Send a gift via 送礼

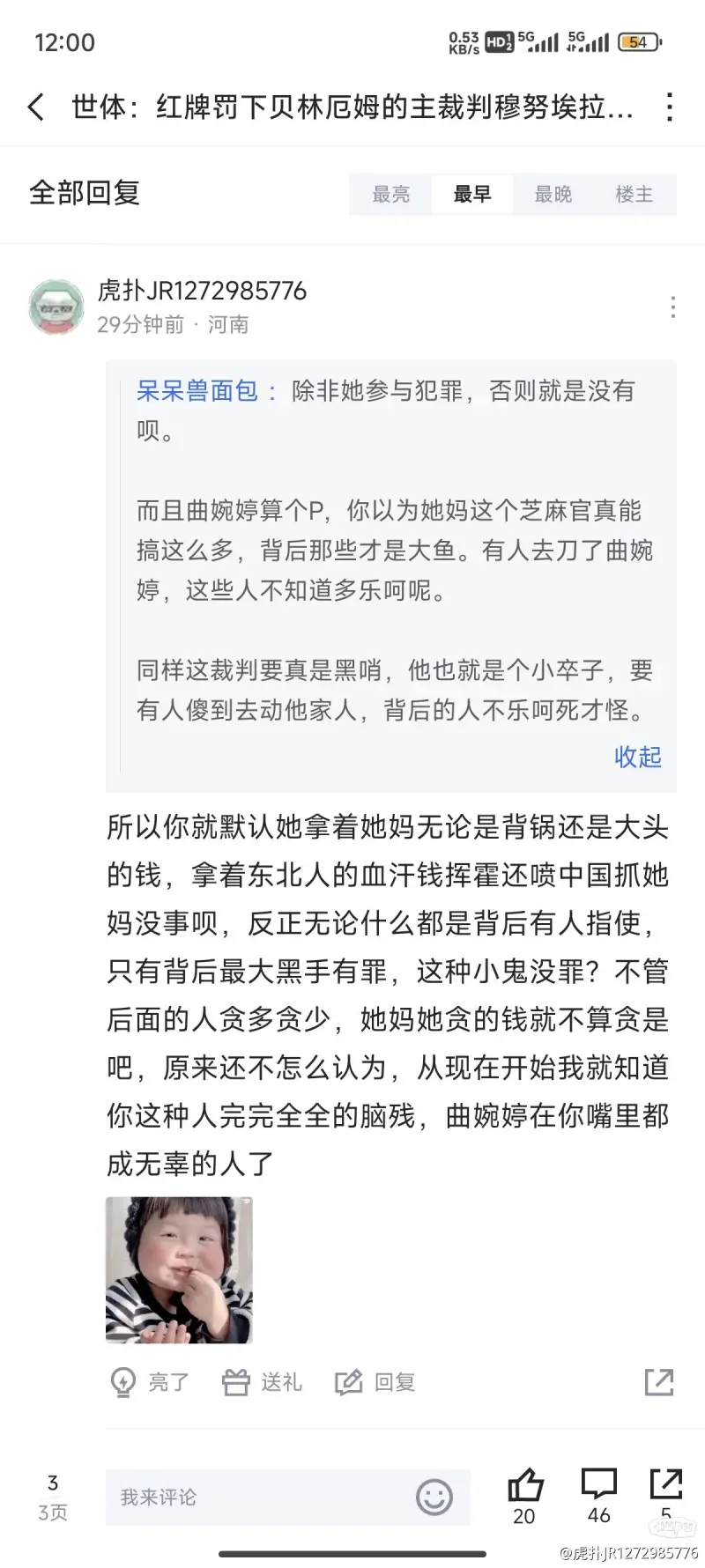262,1382
